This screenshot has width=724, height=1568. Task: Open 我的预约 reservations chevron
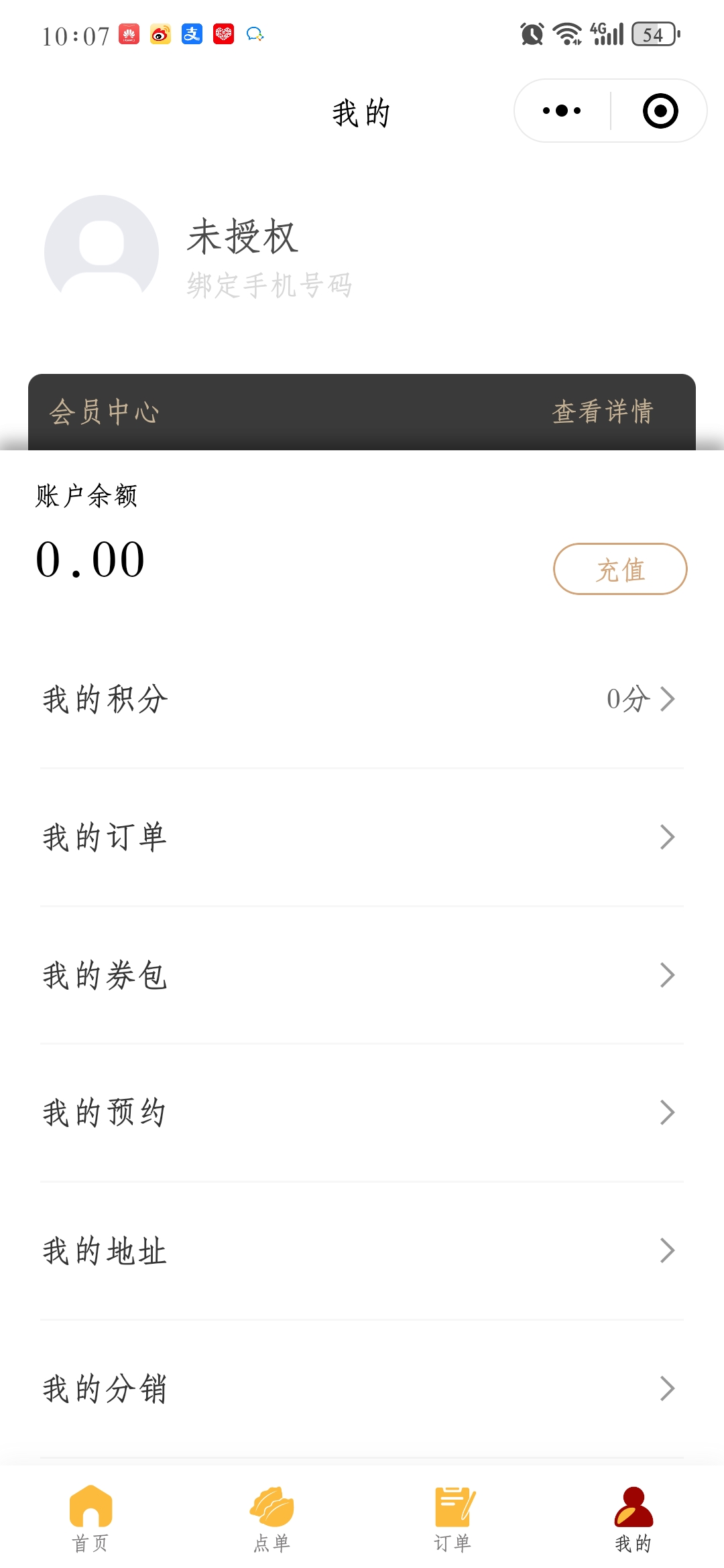click(667, 1112)
